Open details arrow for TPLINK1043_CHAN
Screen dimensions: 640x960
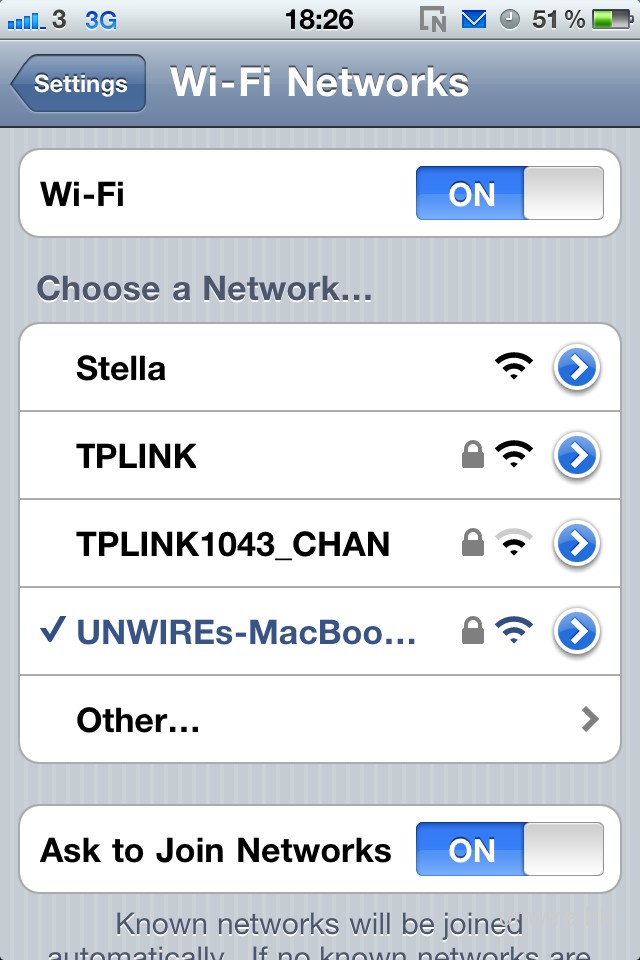pyautogui.click(x=576, y=544)
